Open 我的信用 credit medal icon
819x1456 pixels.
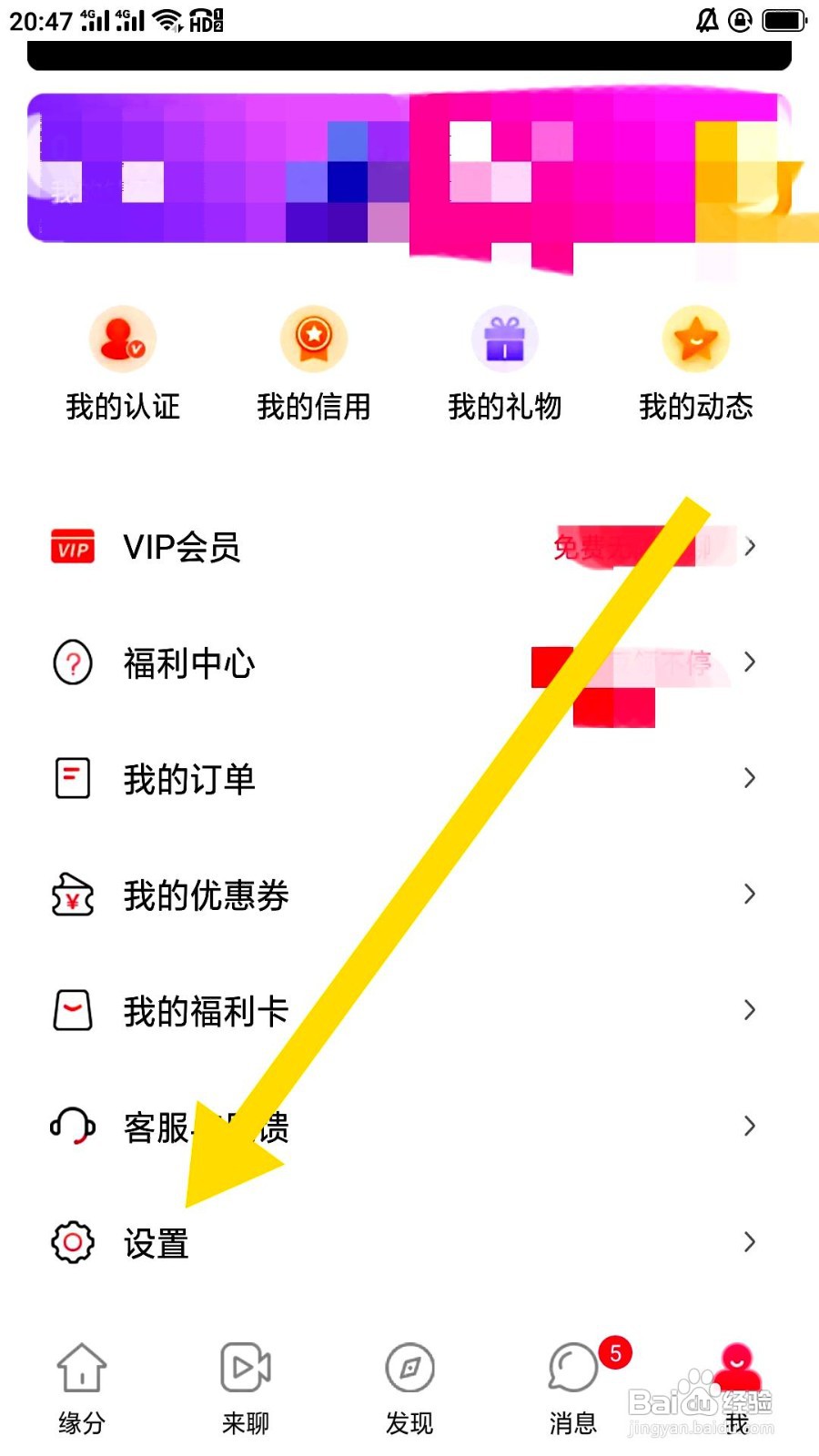coord(314,338)
